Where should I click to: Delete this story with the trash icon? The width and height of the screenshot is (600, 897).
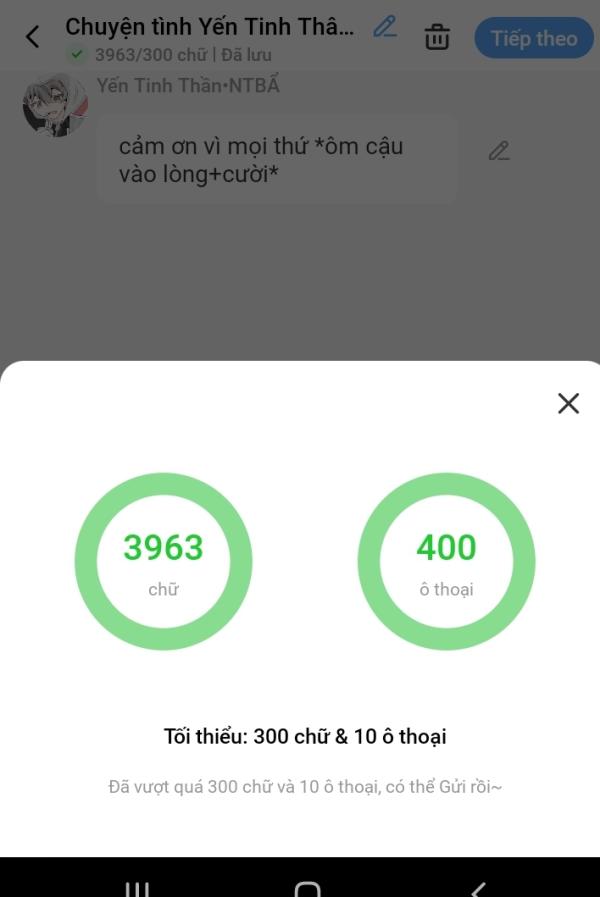[437, 38]
